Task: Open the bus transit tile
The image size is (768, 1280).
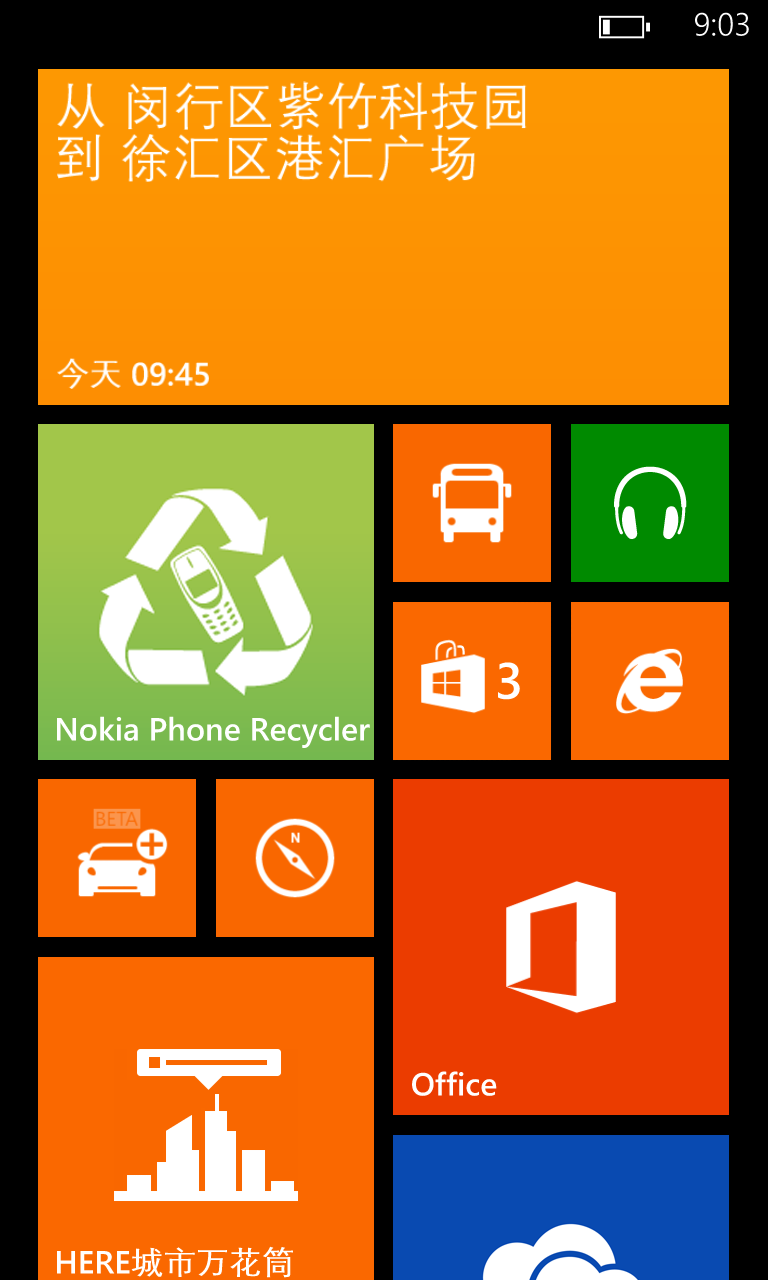Action: click(472, 503)
